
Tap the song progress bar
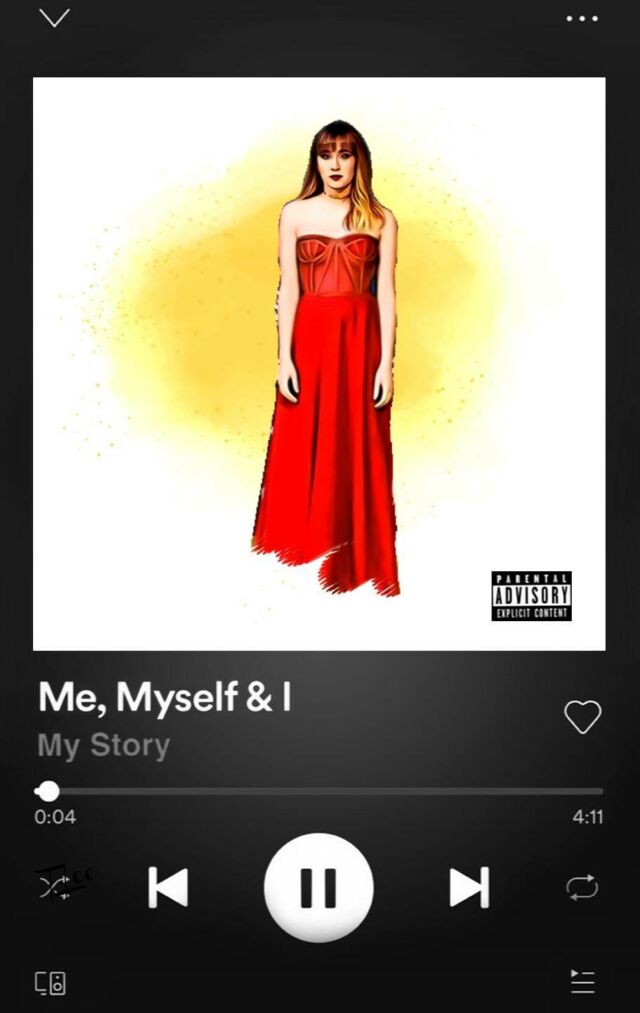[320, 791]
